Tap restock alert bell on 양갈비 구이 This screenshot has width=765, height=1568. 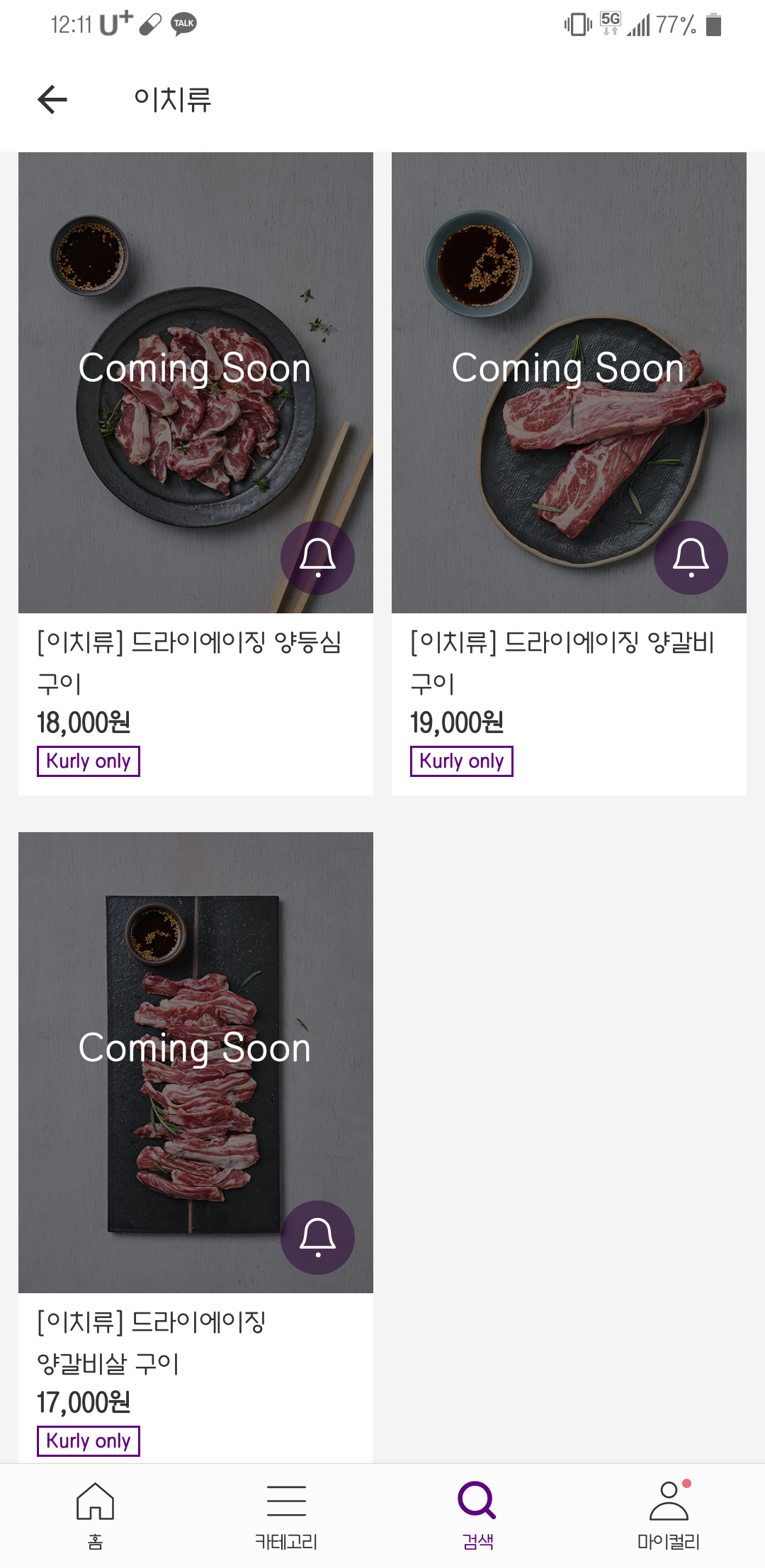coord(691,557)
